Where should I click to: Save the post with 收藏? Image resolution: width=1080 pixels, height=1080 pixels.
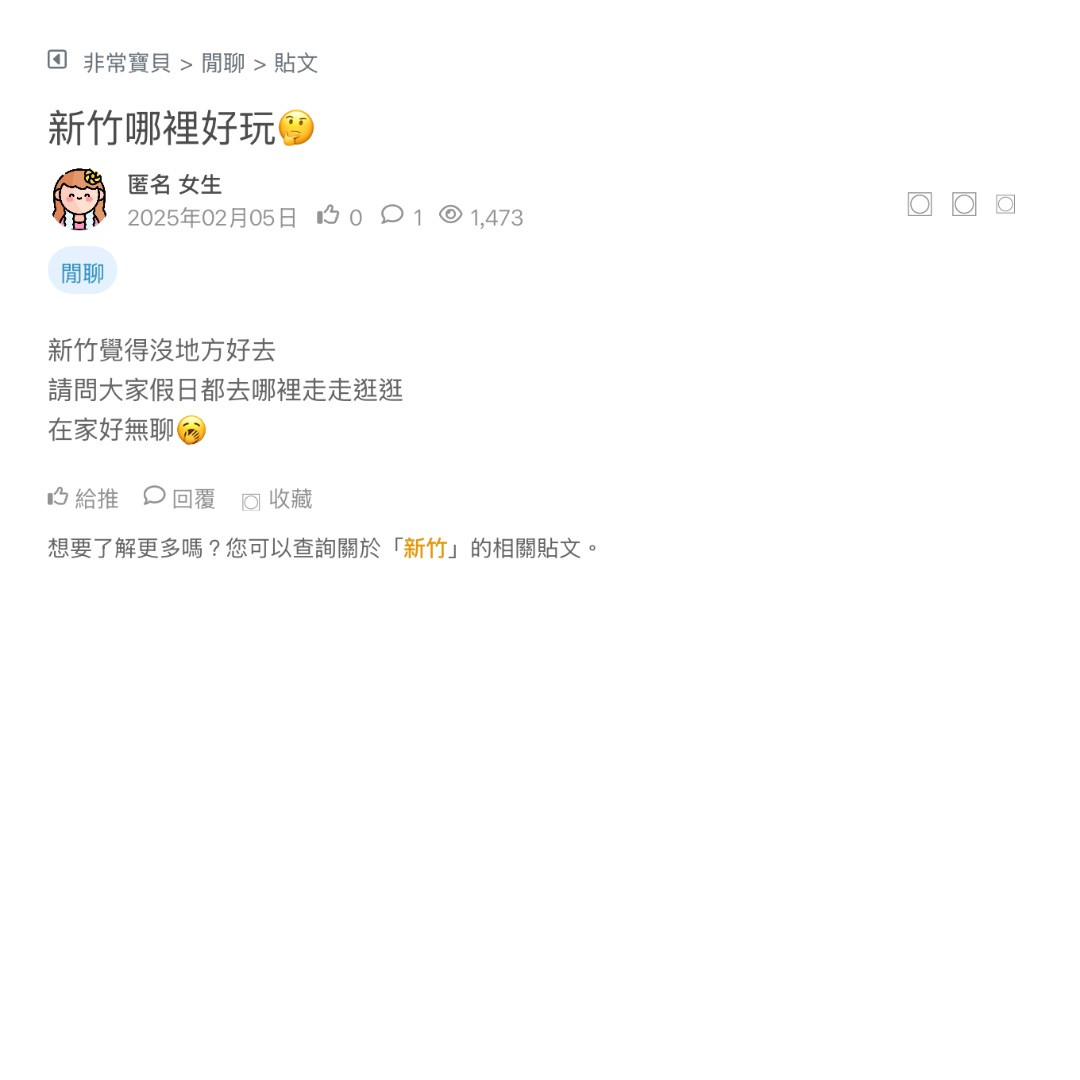click(277, 499)
